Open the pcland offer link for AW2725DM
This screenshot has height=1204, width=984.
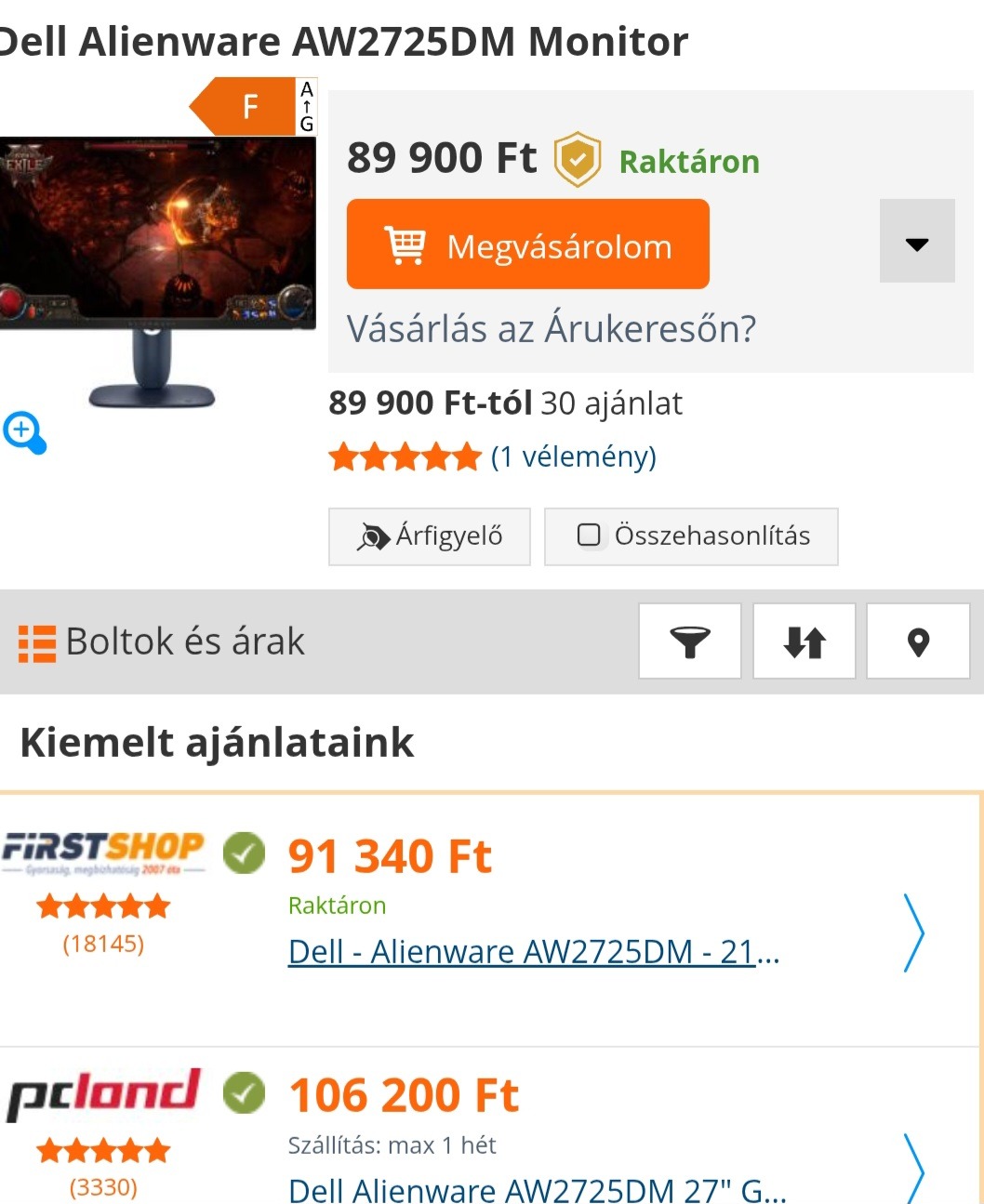pos(537,1190)
